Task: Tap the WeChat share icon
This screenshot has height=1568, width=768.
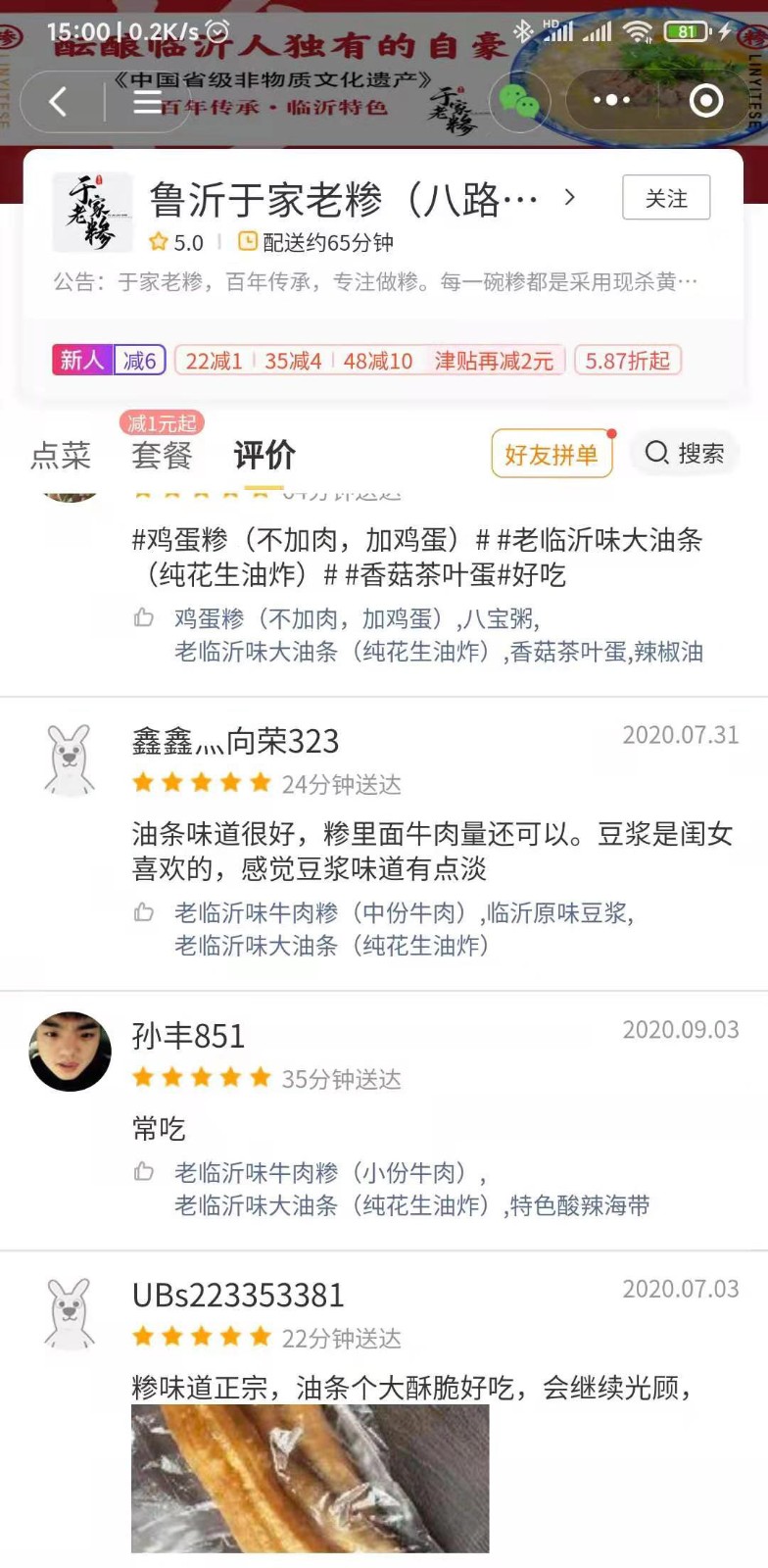Action: [x=518, y=100]
